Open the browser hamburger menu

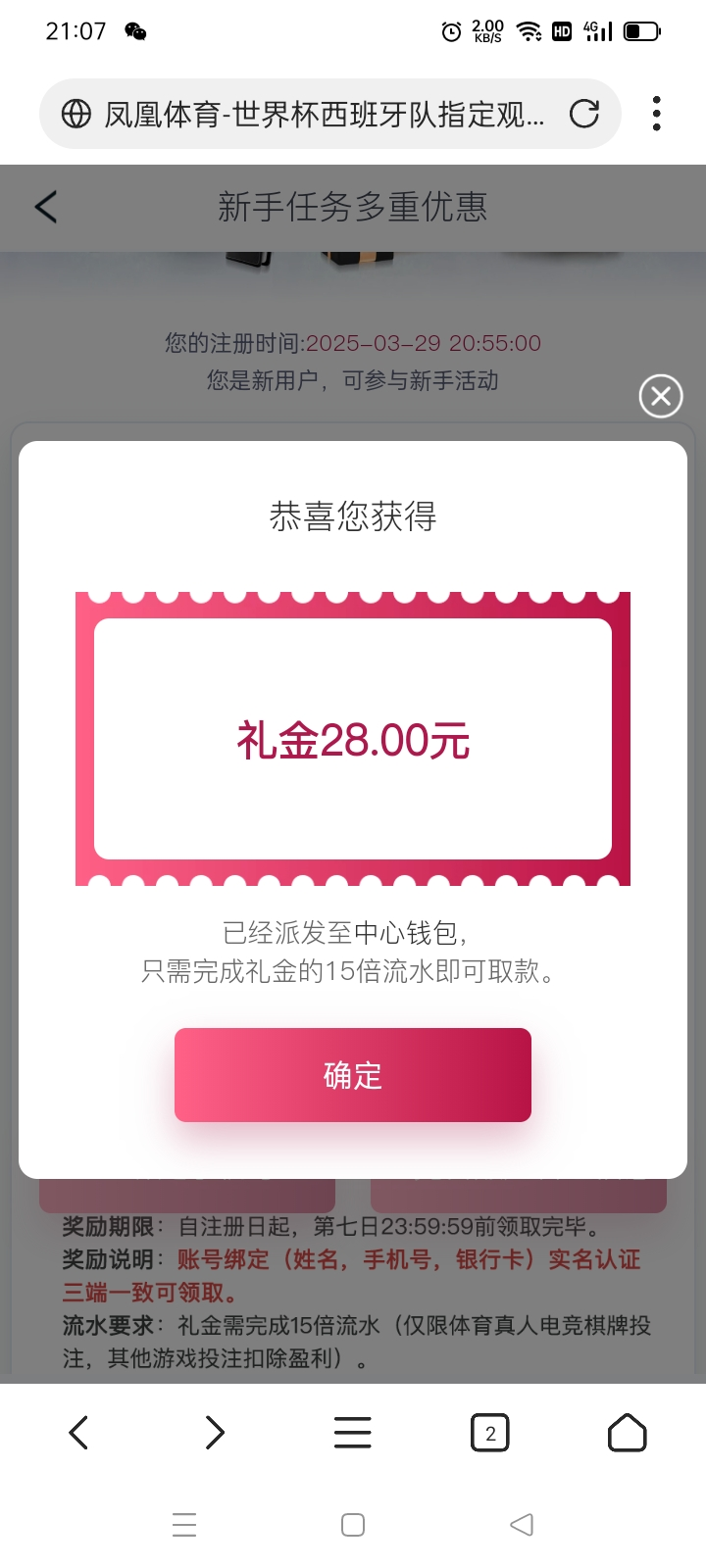tap(352, 1433)
